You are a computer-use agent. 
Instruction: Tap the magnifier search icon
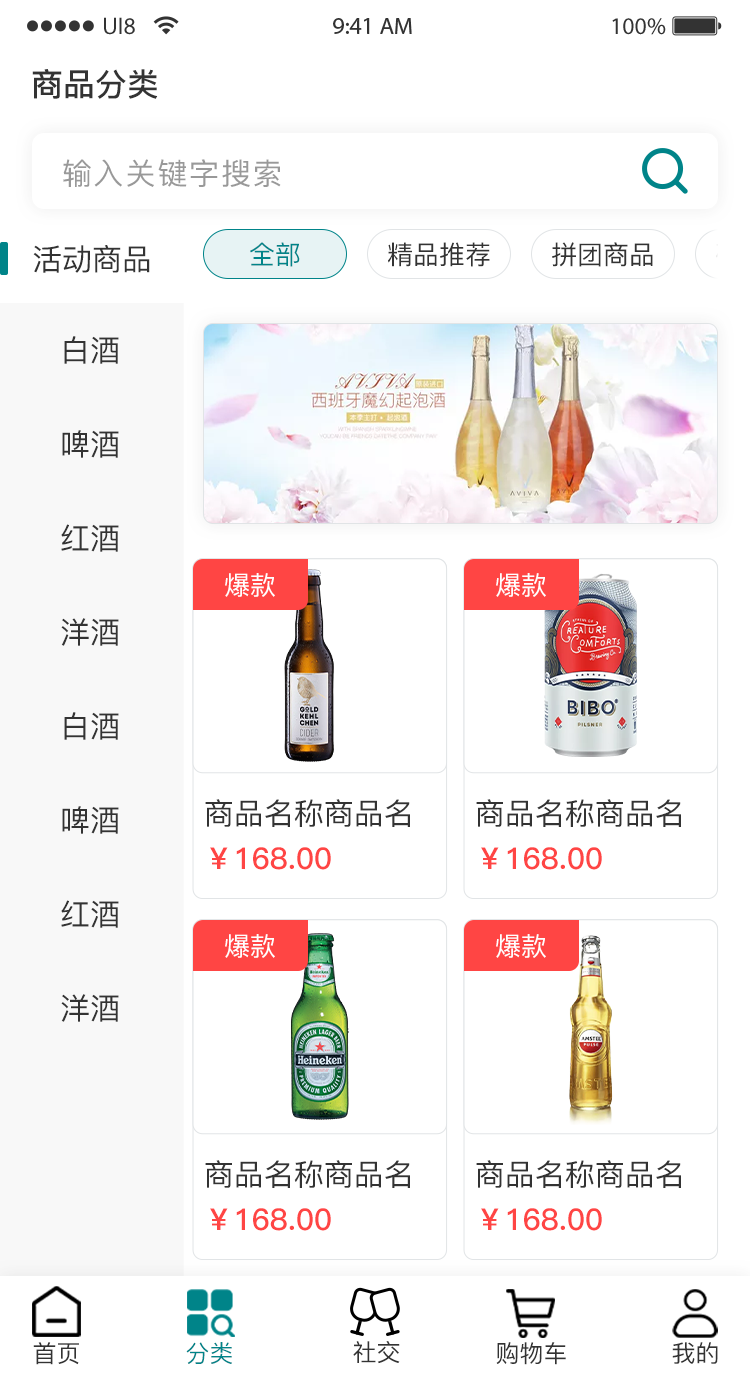click(665, 171)
